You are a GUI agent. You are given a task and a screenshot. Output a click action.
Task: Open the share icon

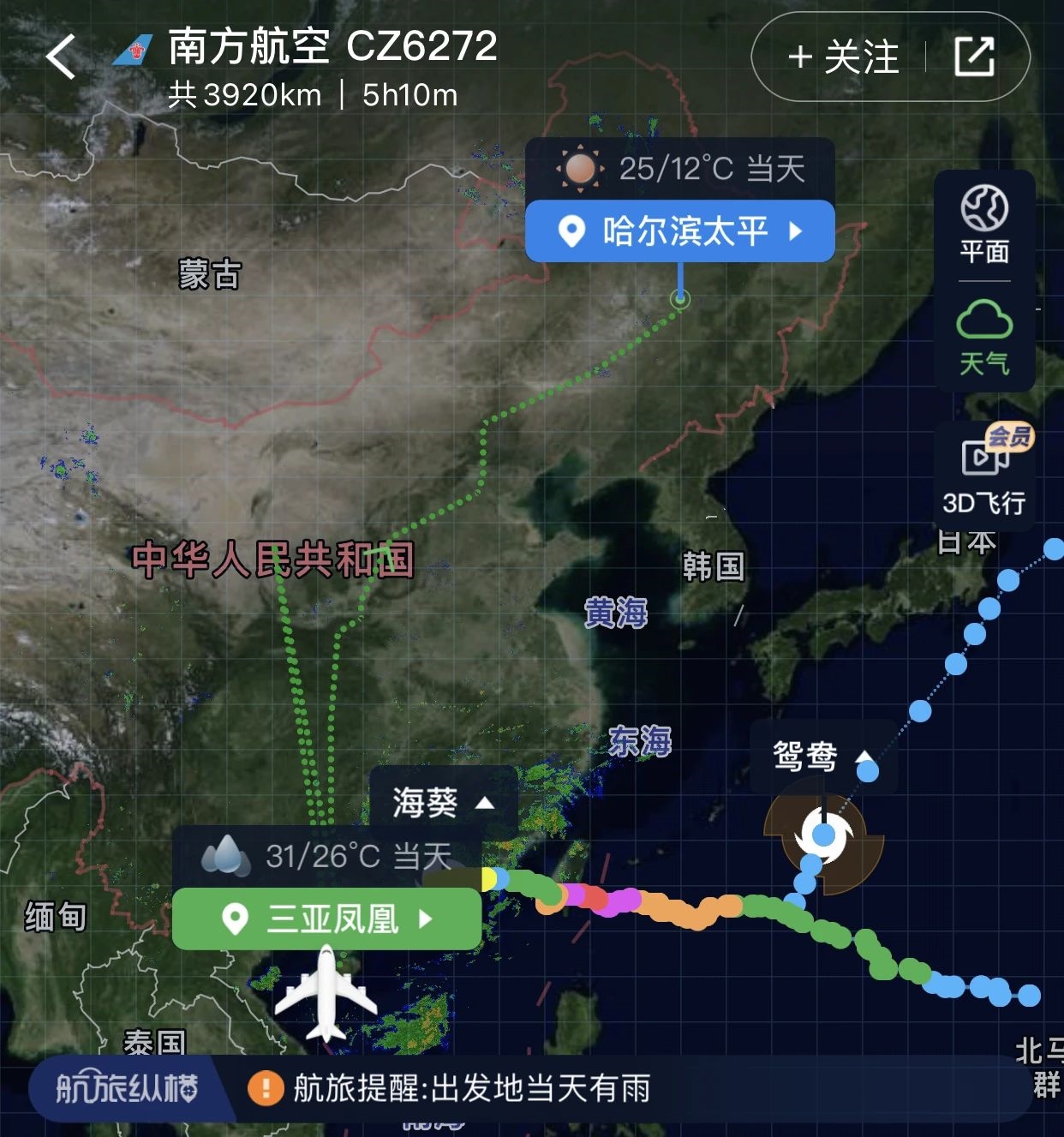click(974, 57)
